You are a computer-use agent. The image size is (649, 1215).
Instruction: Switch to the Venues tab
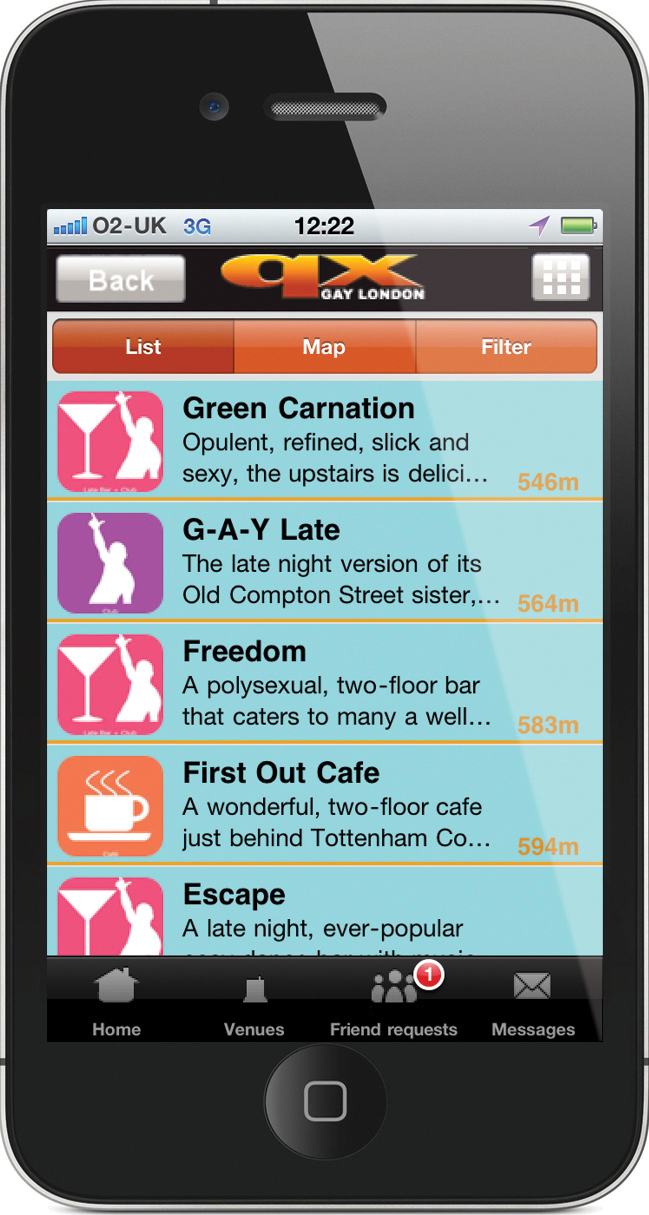(x=254, y=1001)
